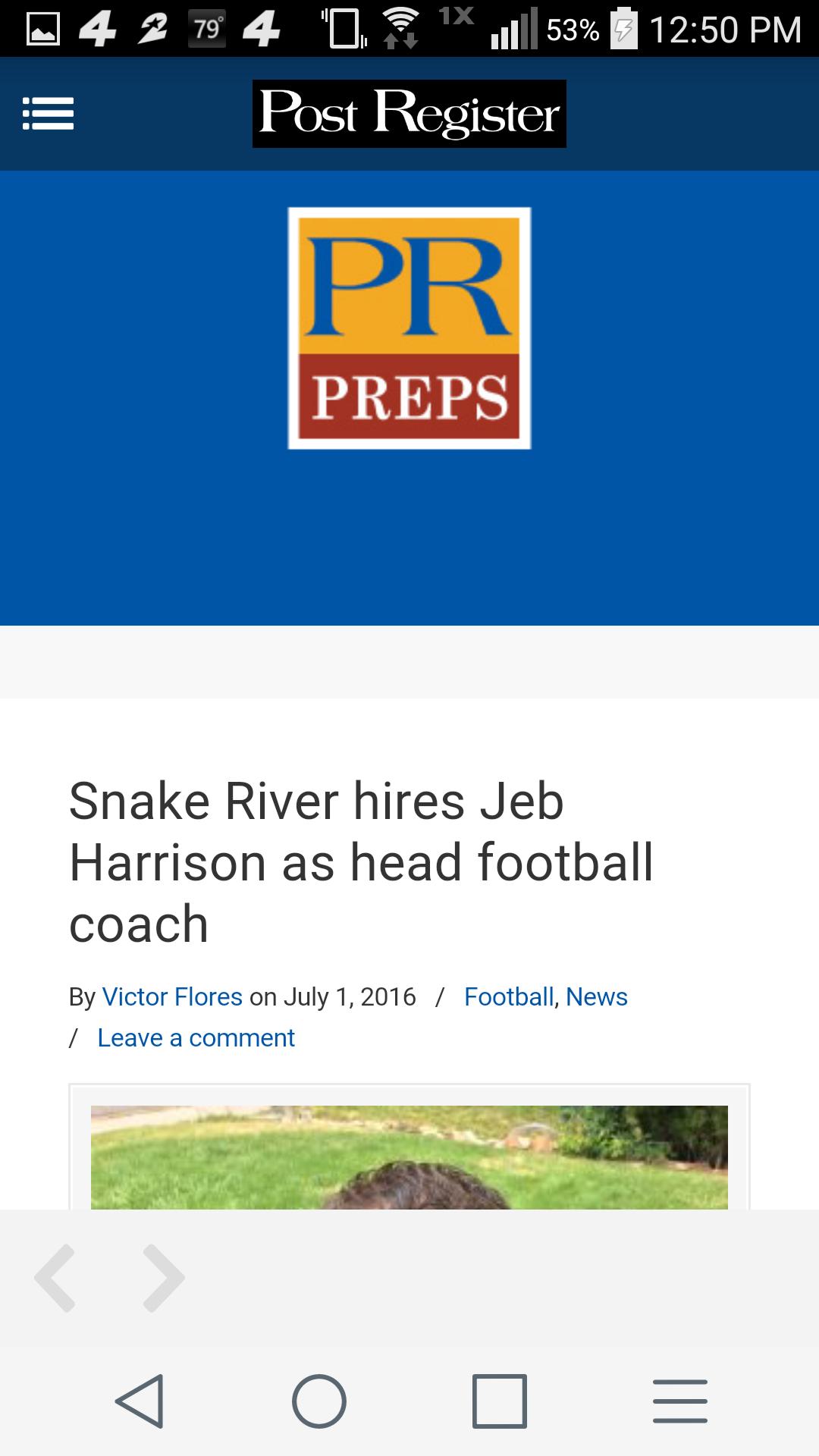819x1456 pixels.
Task: View author Victor Flores' articles
Action: tap(172, 996)
